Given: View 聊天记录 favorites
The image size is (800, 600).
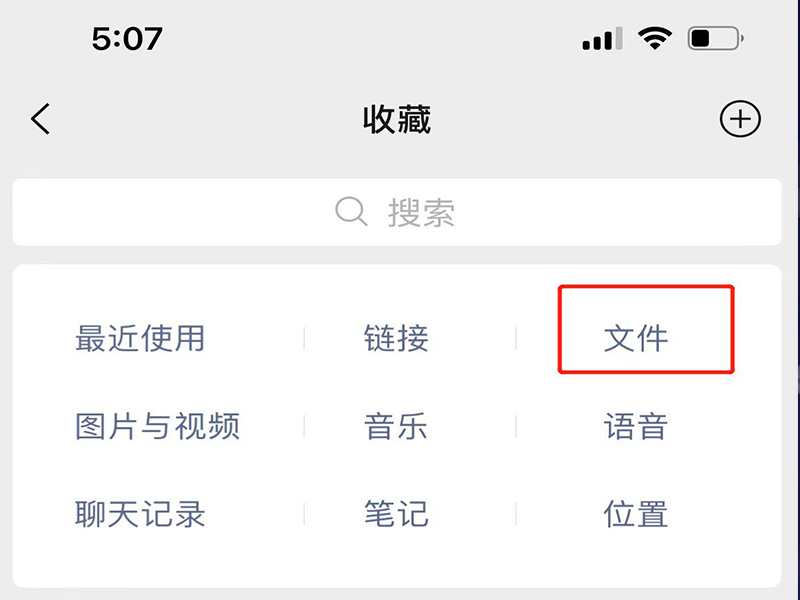Looking at the screenshot, I should [140, 514].
